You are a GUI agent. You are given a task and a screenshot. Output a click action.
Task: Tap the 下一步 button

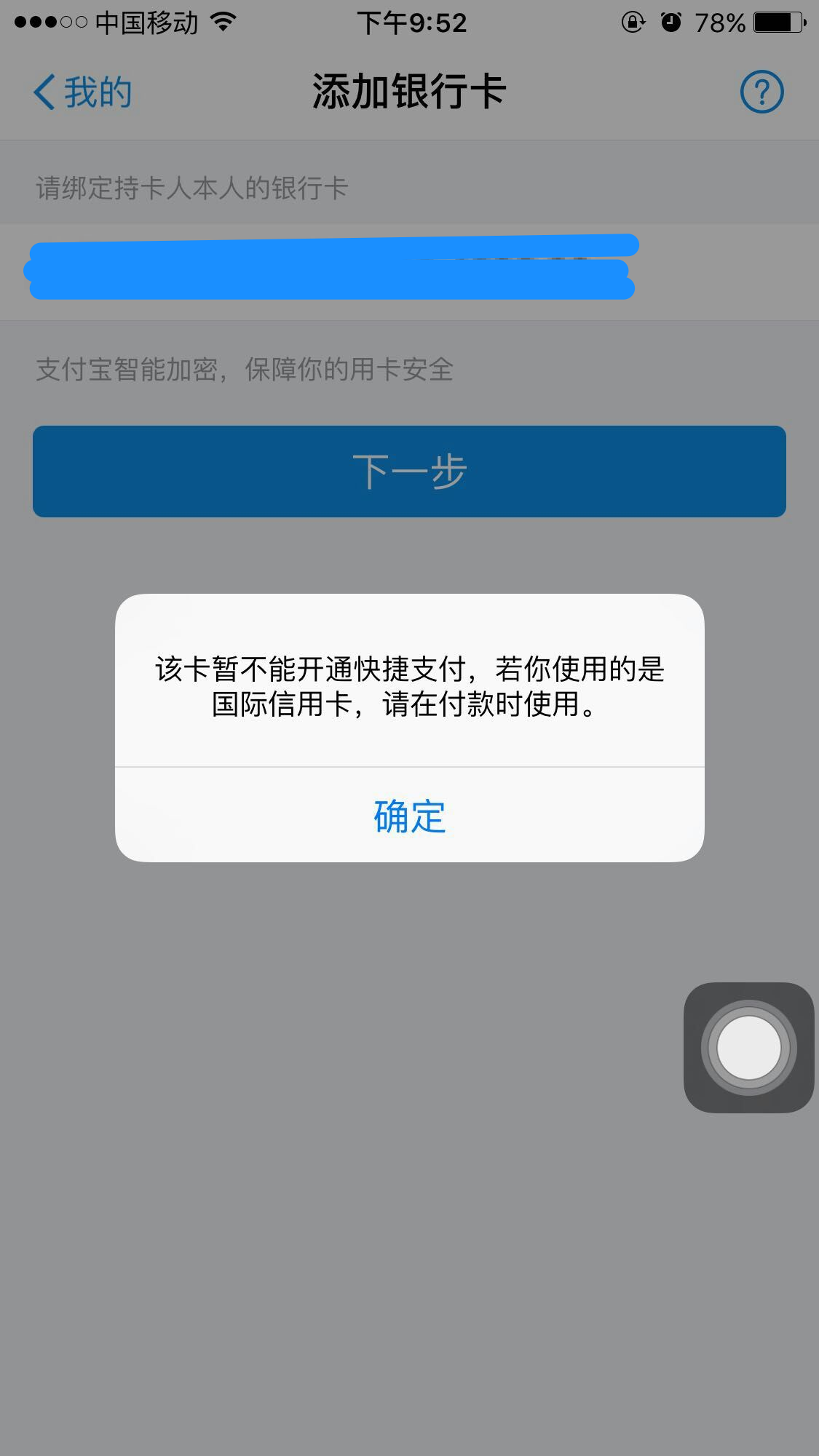click(x=409, y=472)
